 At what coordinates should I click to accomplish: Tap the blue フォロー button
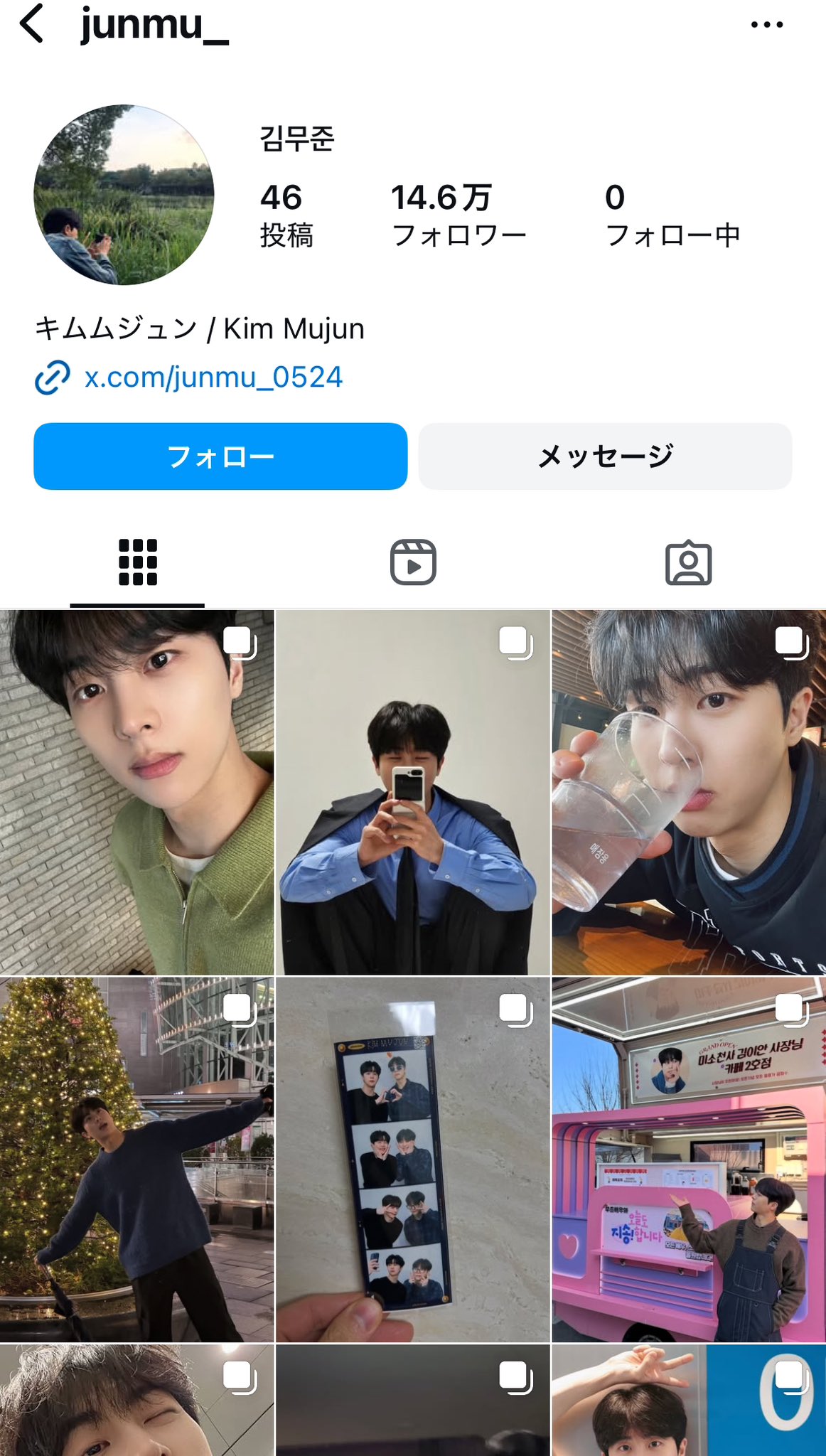point(220,456)
